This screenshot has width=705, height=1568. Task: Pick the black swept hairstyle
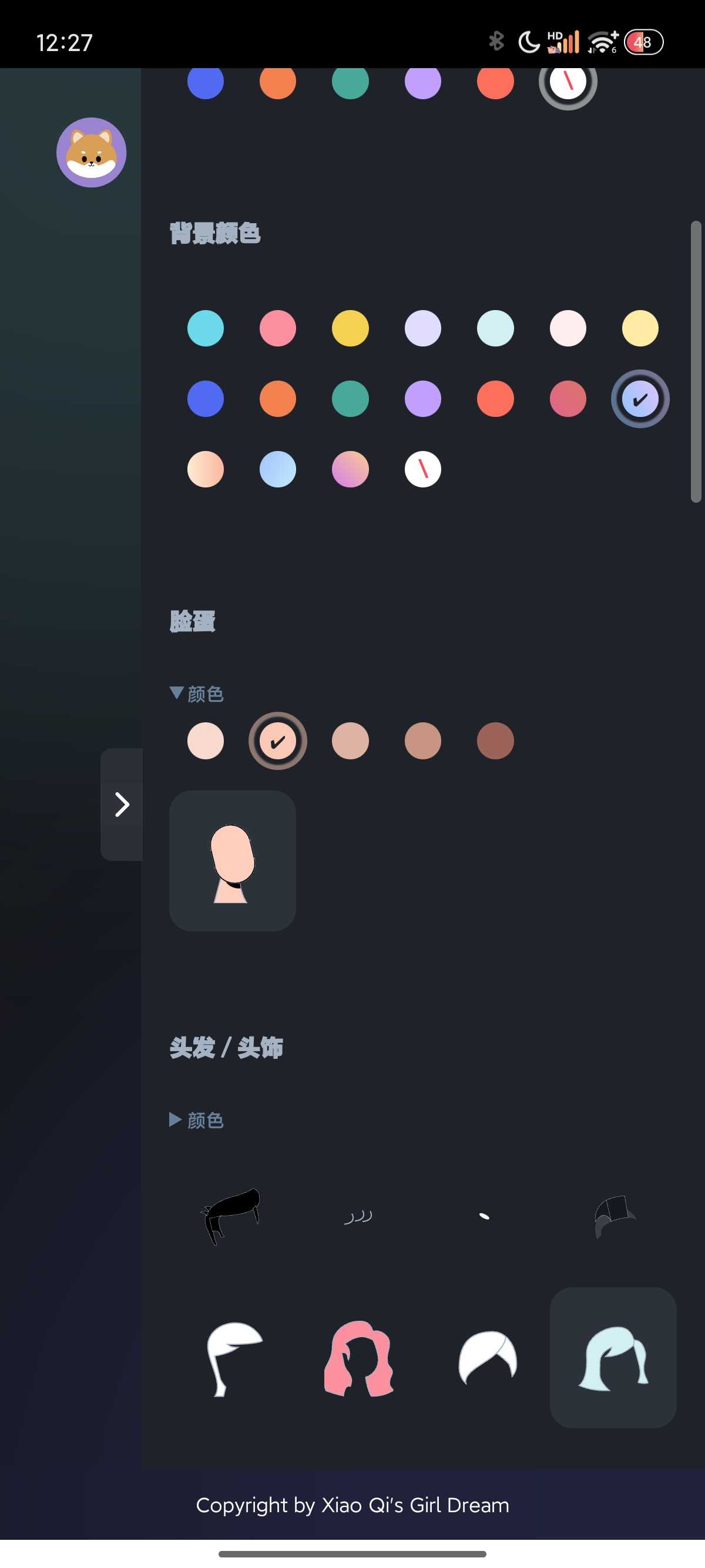click(231, 1215)
